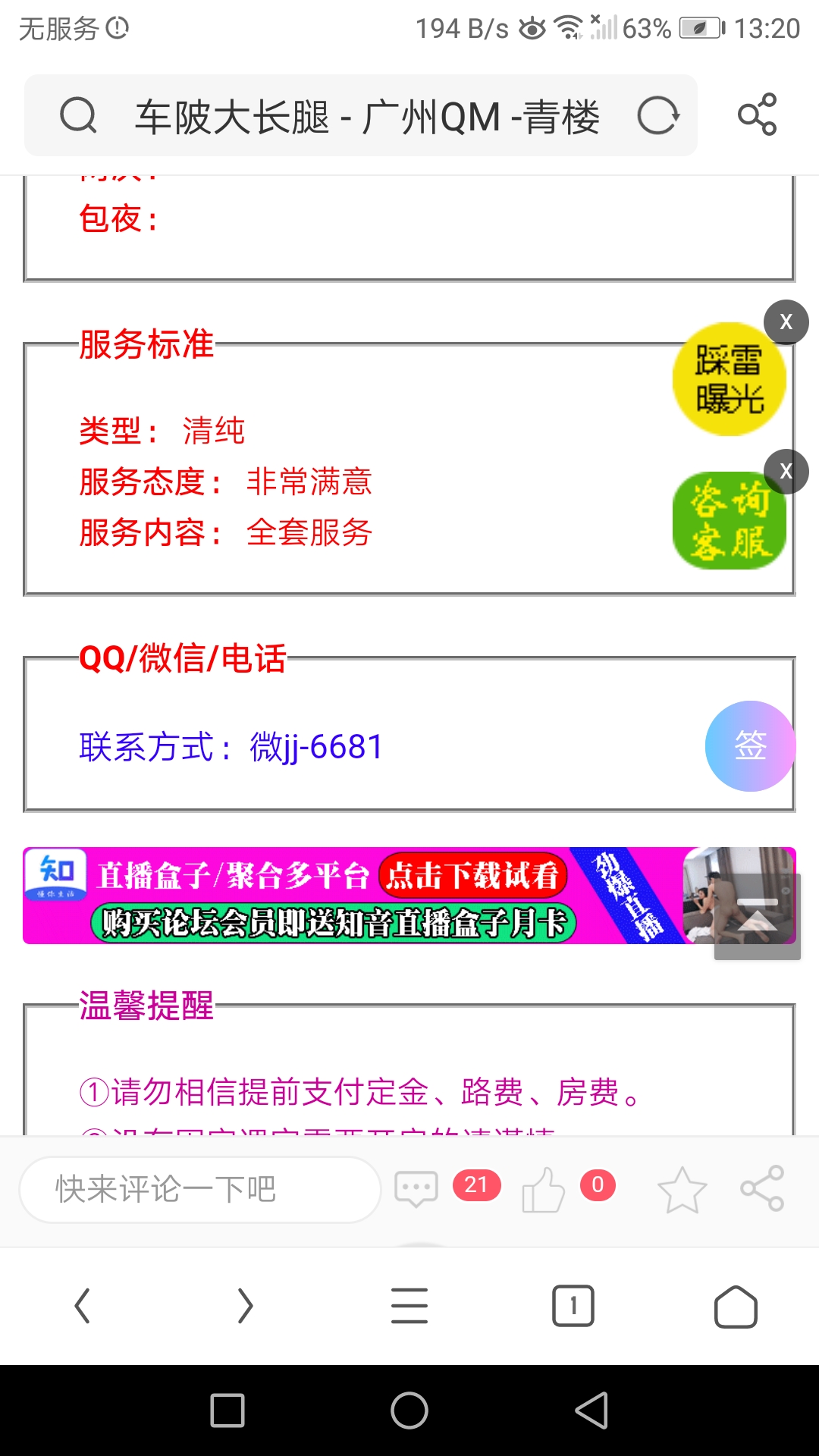Open the browser menu
The width and height of the screenshot is (819, 1456).
[x=409, y=1306]
